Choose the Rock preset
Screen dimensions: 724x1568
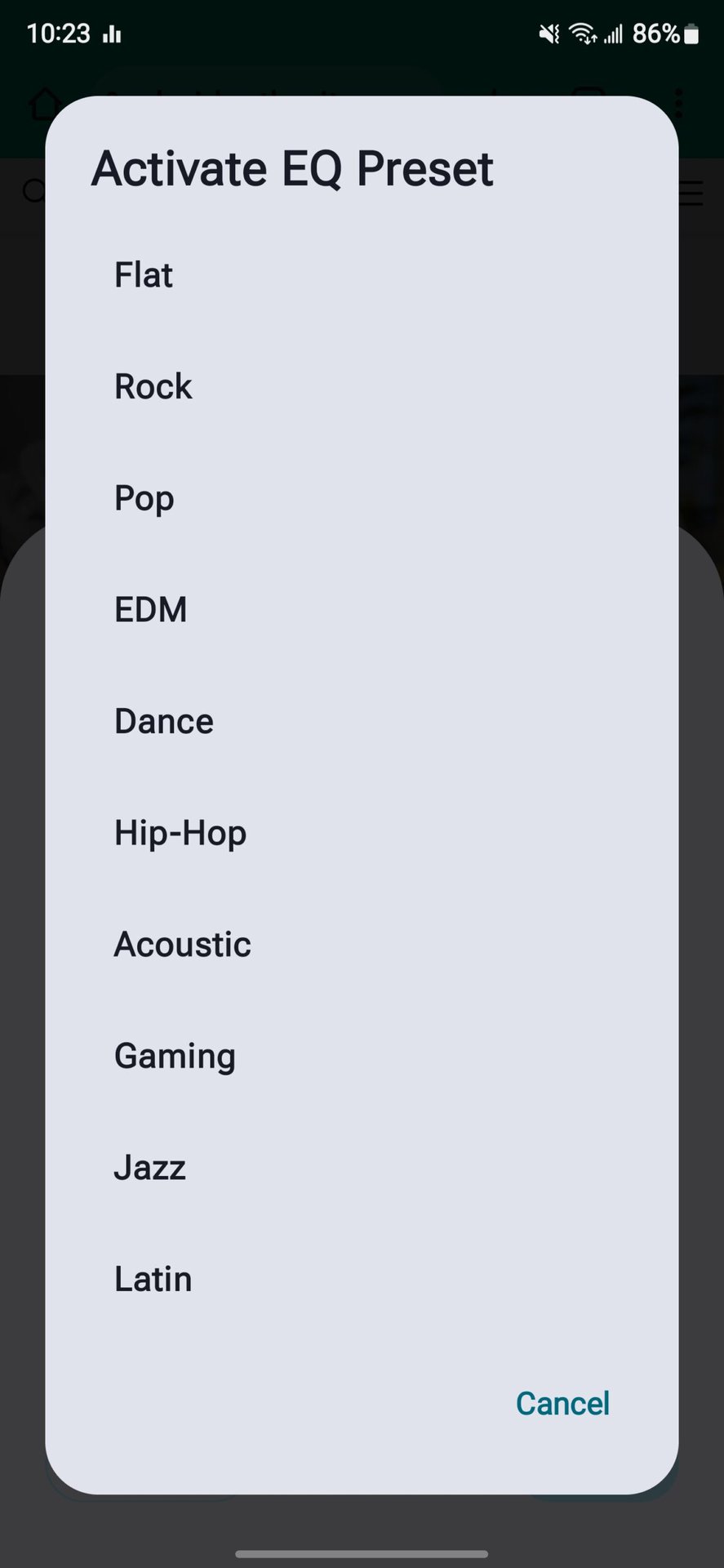point(153,386)
